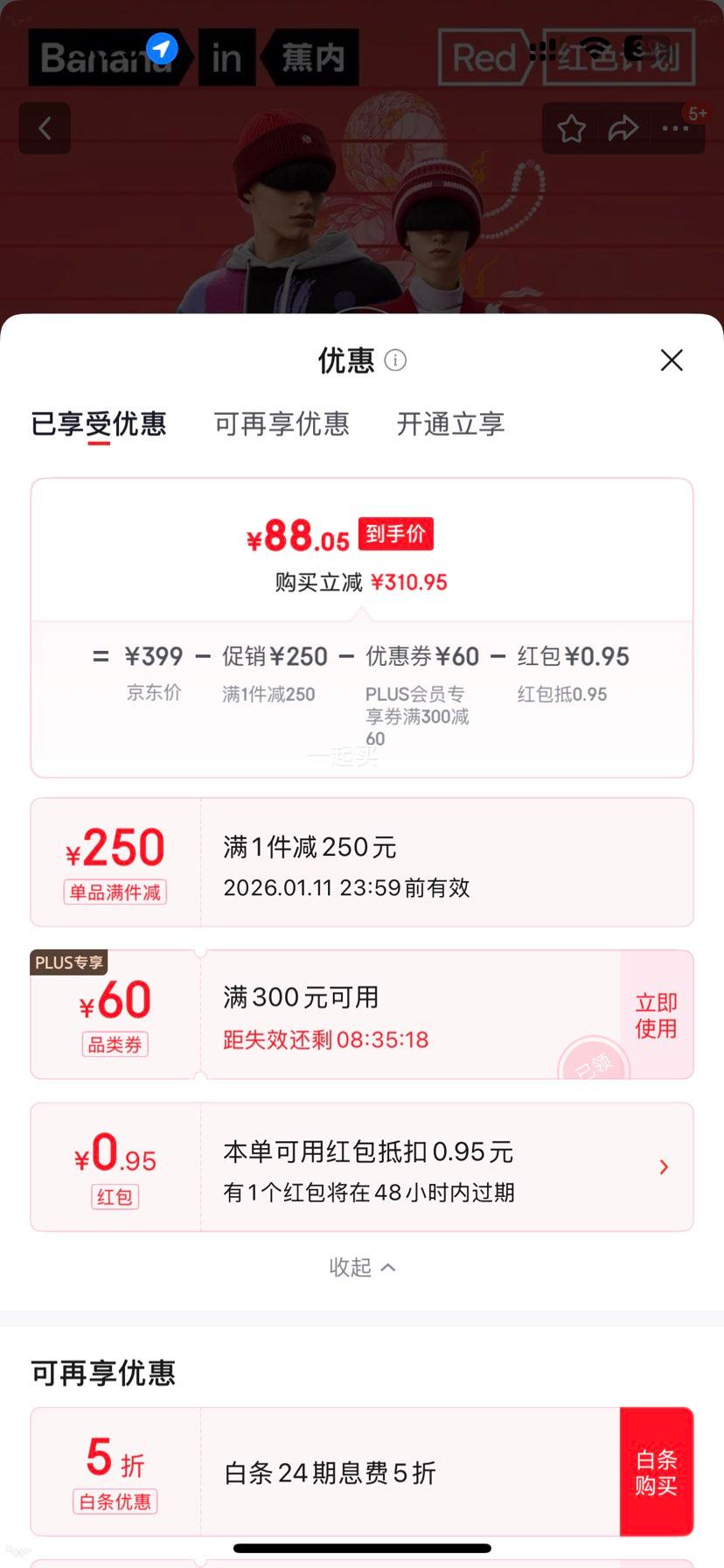The width and height of the screenshot is (724, 1568).
Task: Select the 已享受优惠 tab
Action: 99,423
